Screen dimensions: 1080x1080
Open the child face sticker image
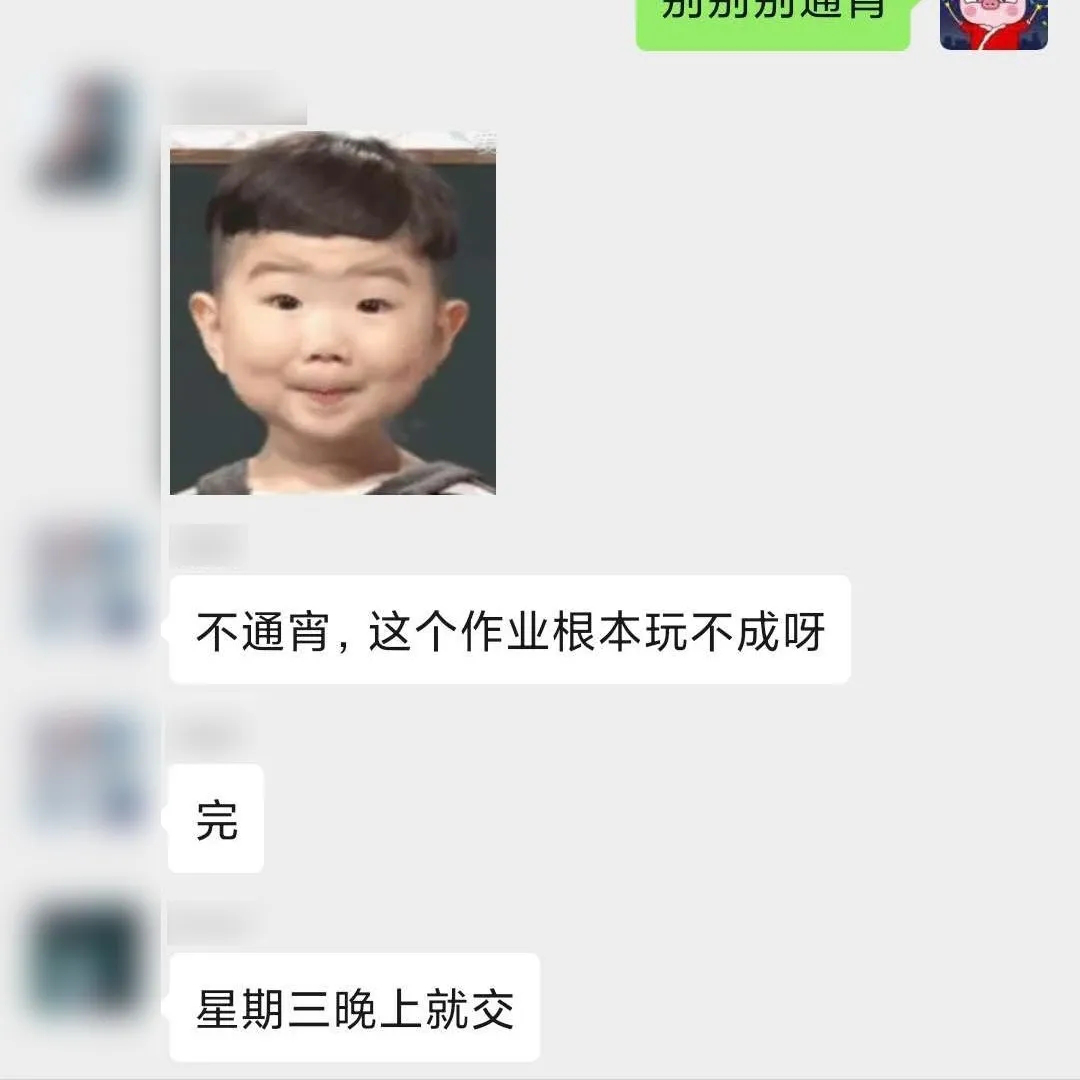coord(333,312)
